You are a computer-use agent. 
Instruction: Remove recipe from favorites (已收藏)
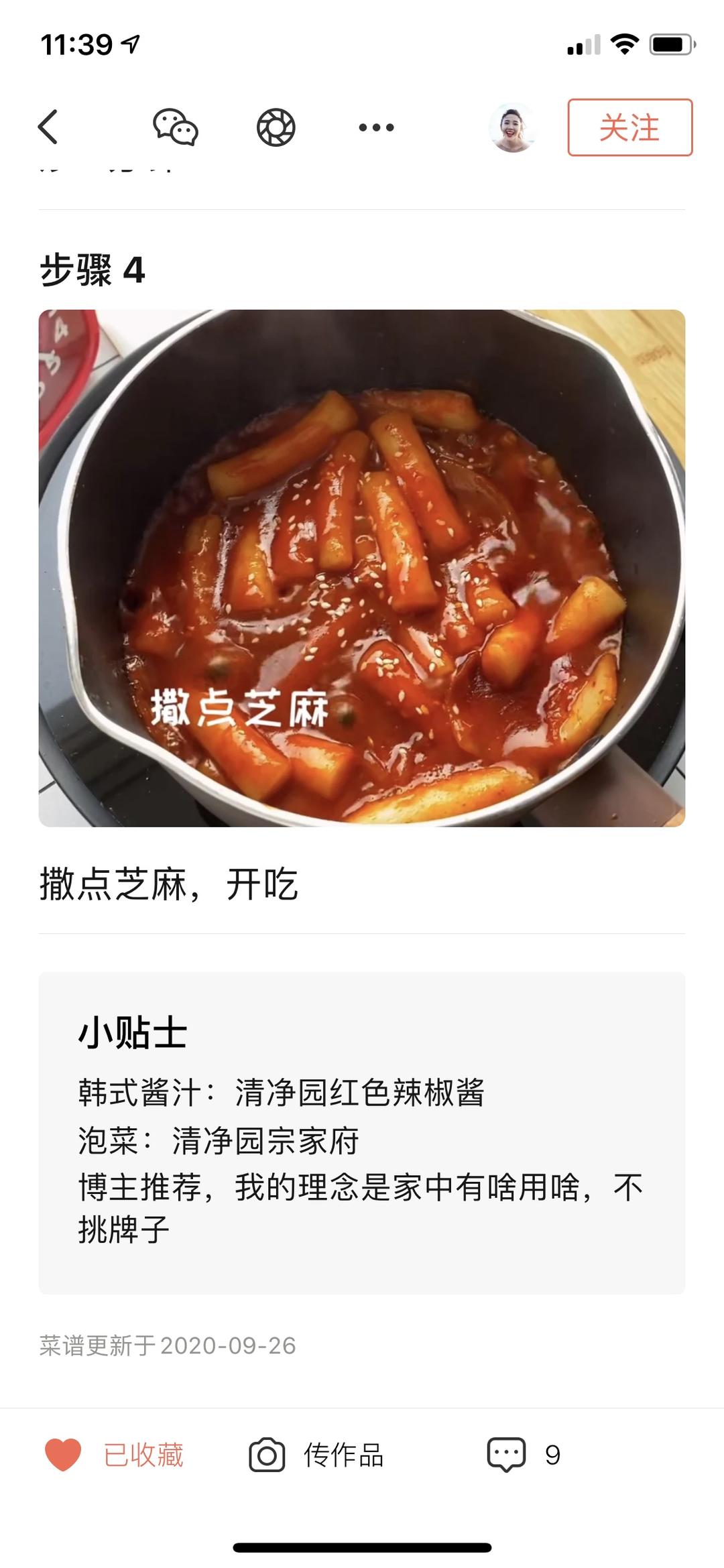point(114,1455)
